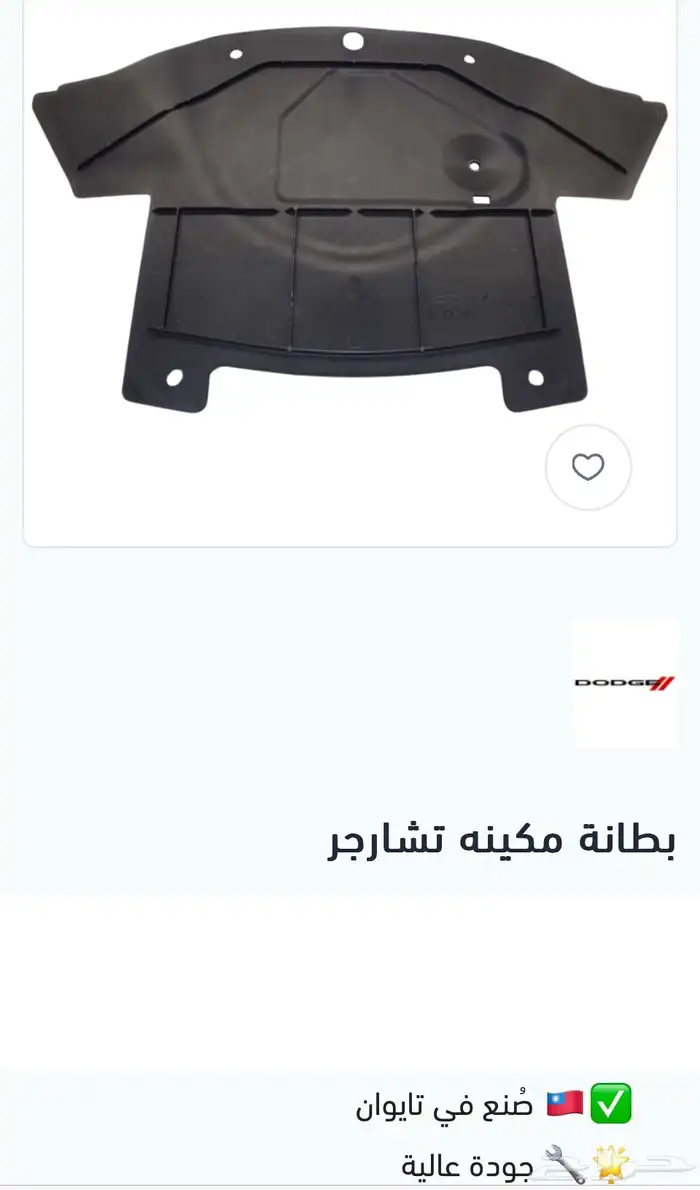This screenshot has height=1190, width=700.
Task: Open the Dodge brand tile
Action: coord(625,684)
